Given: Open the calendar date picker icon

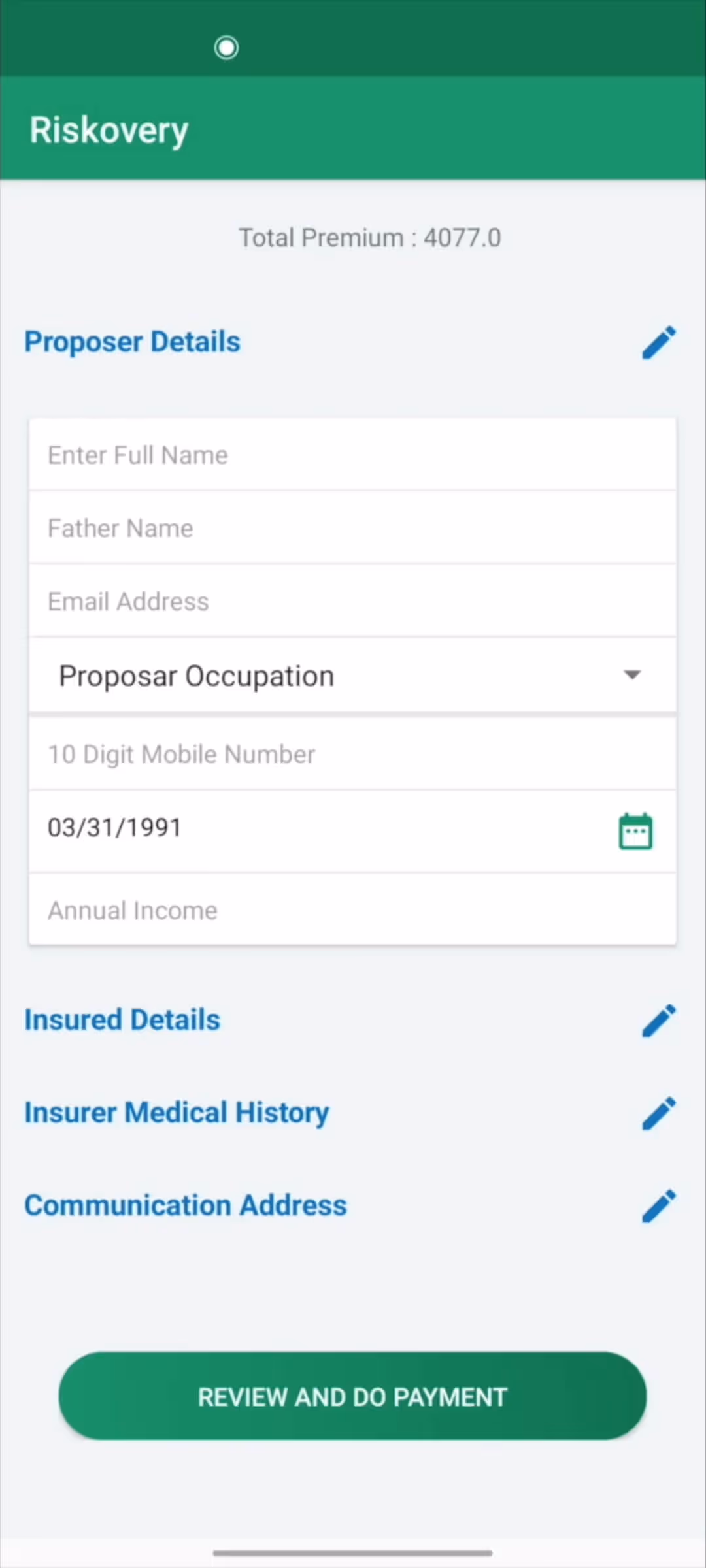Looking at the screenshot, I should tap(635, 831).
